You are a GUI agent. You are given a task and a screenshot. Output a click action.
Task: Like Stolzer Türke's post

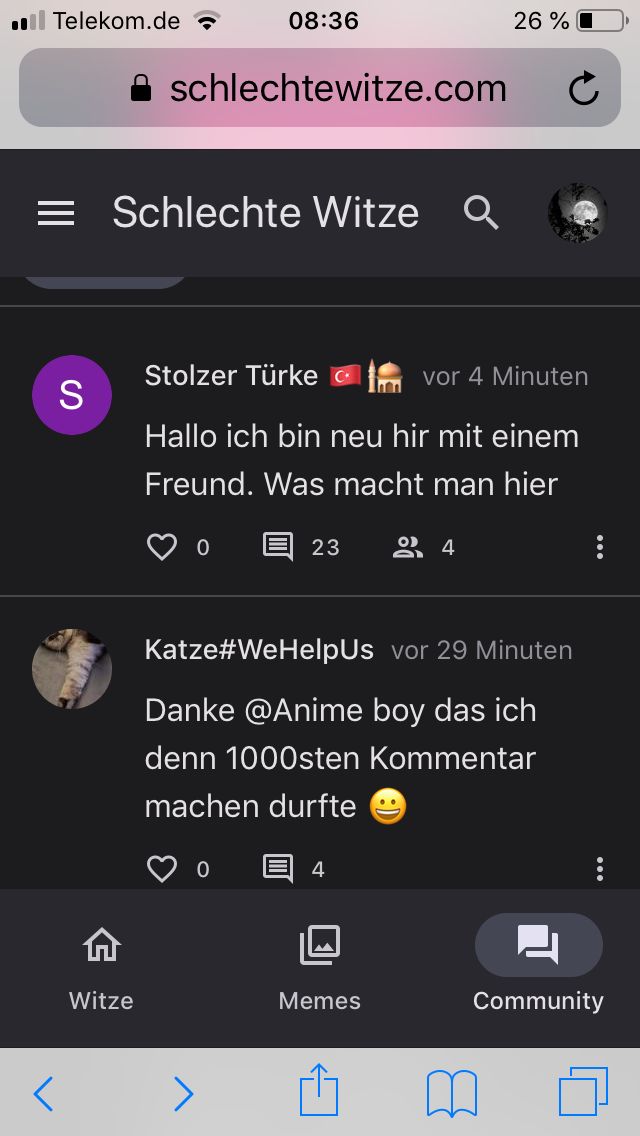coord(162,547)
